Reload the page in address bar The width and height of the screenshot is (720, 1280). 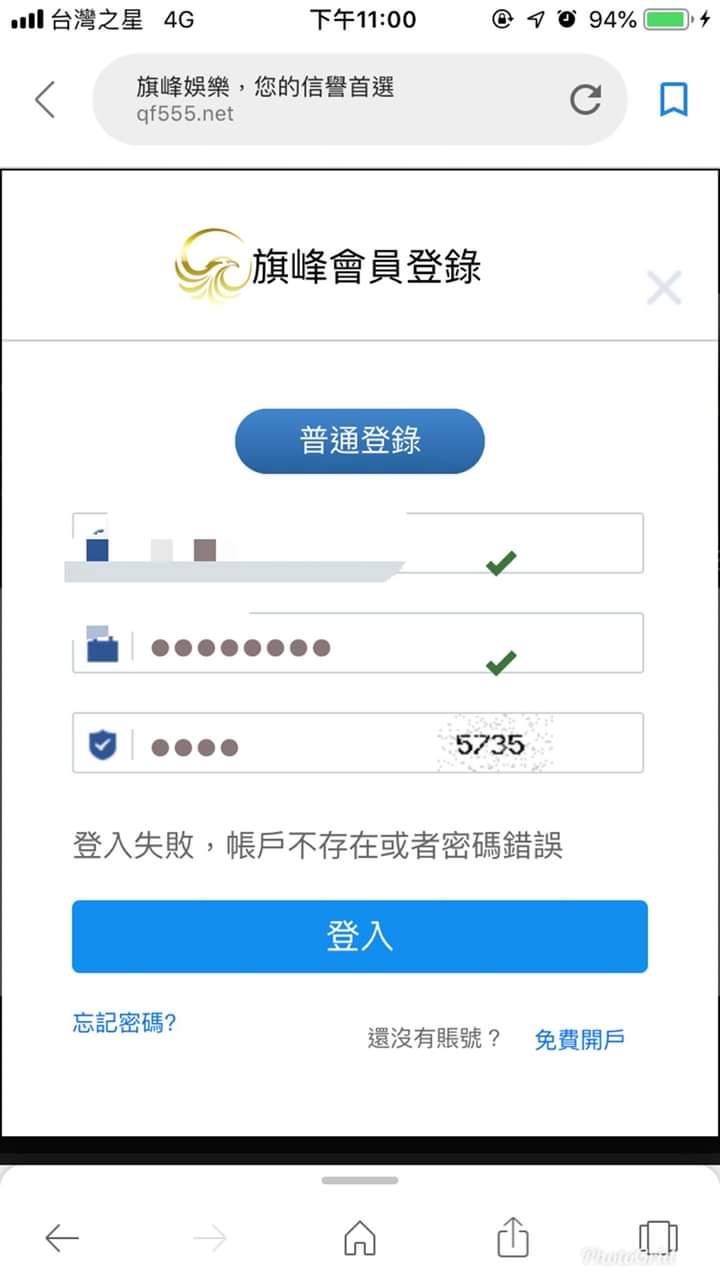(585, 99)
